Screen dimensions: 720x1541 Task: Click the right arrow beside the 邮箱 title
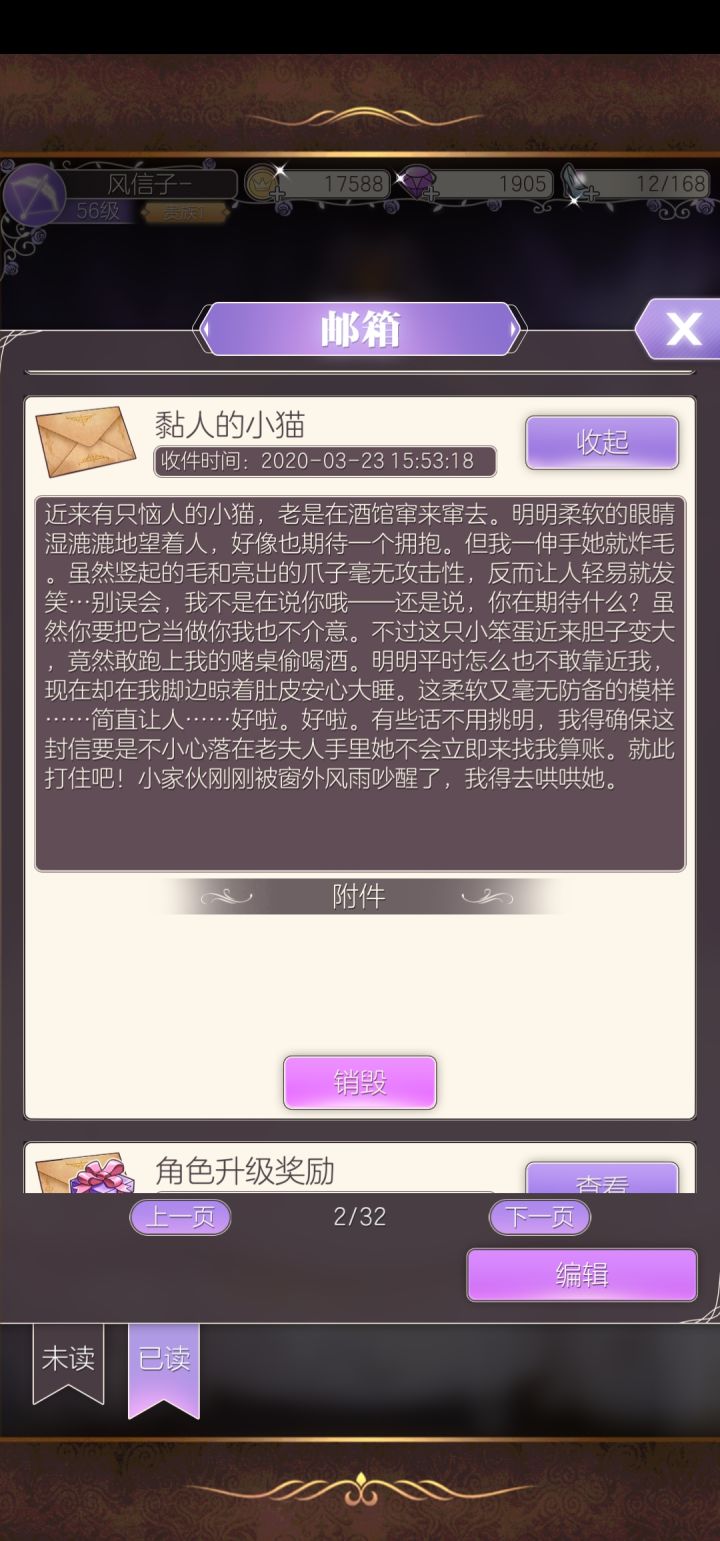coord(513,330)
